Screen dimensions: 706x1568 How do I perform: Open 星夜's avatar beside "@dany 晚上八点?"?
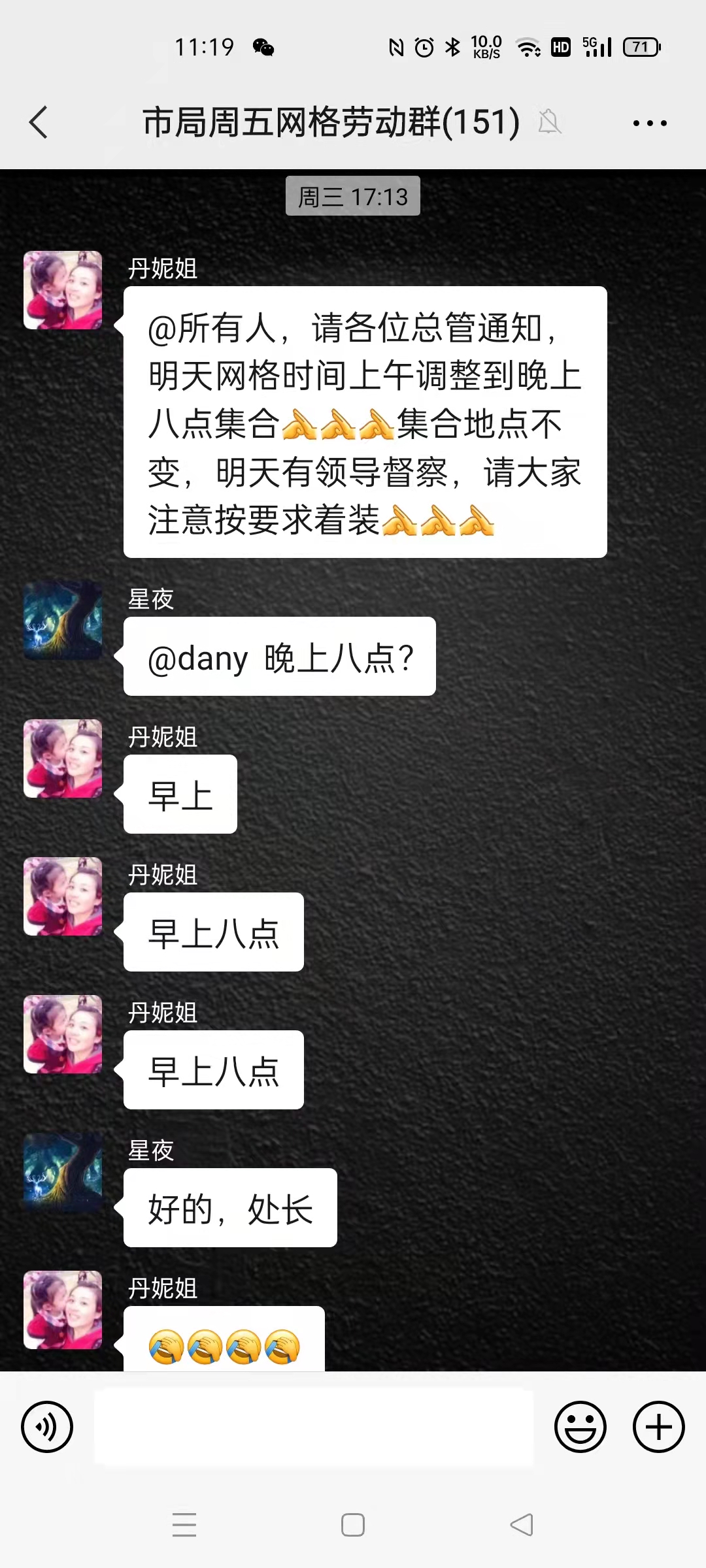click(x=63, y=620)
